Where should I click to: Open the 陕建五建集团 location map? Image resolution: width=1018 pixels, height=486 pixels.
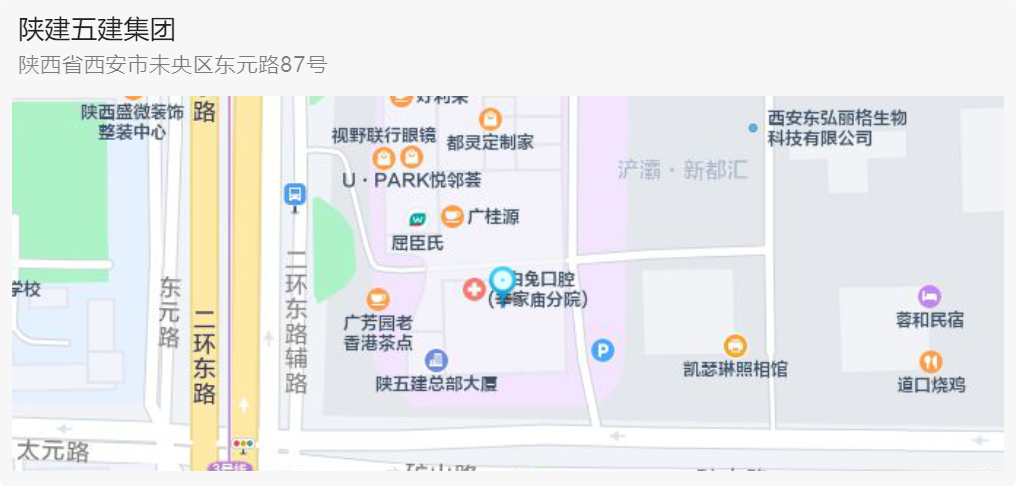[x=508, y=282]
